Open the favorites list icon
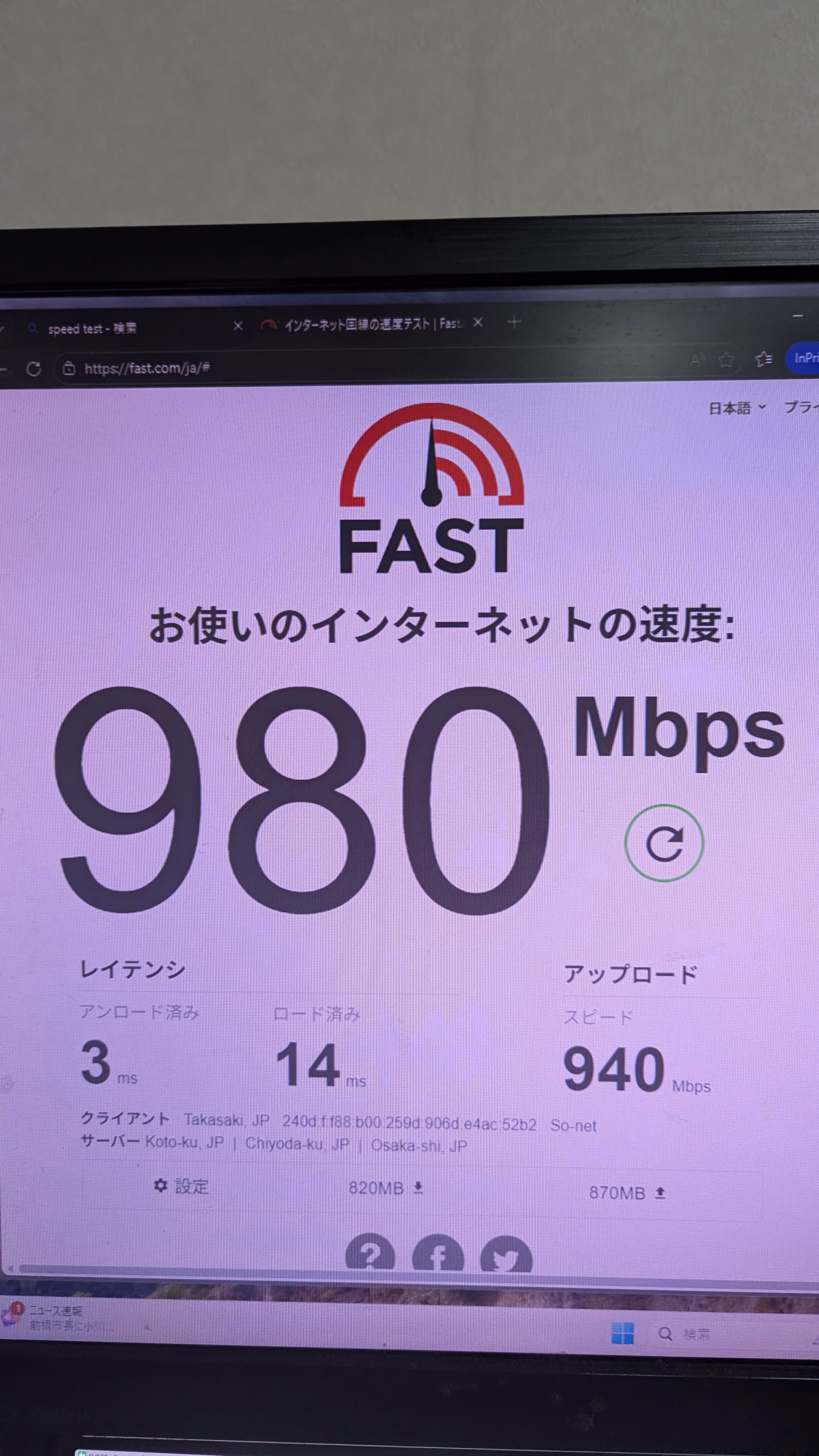 point(763,358)
